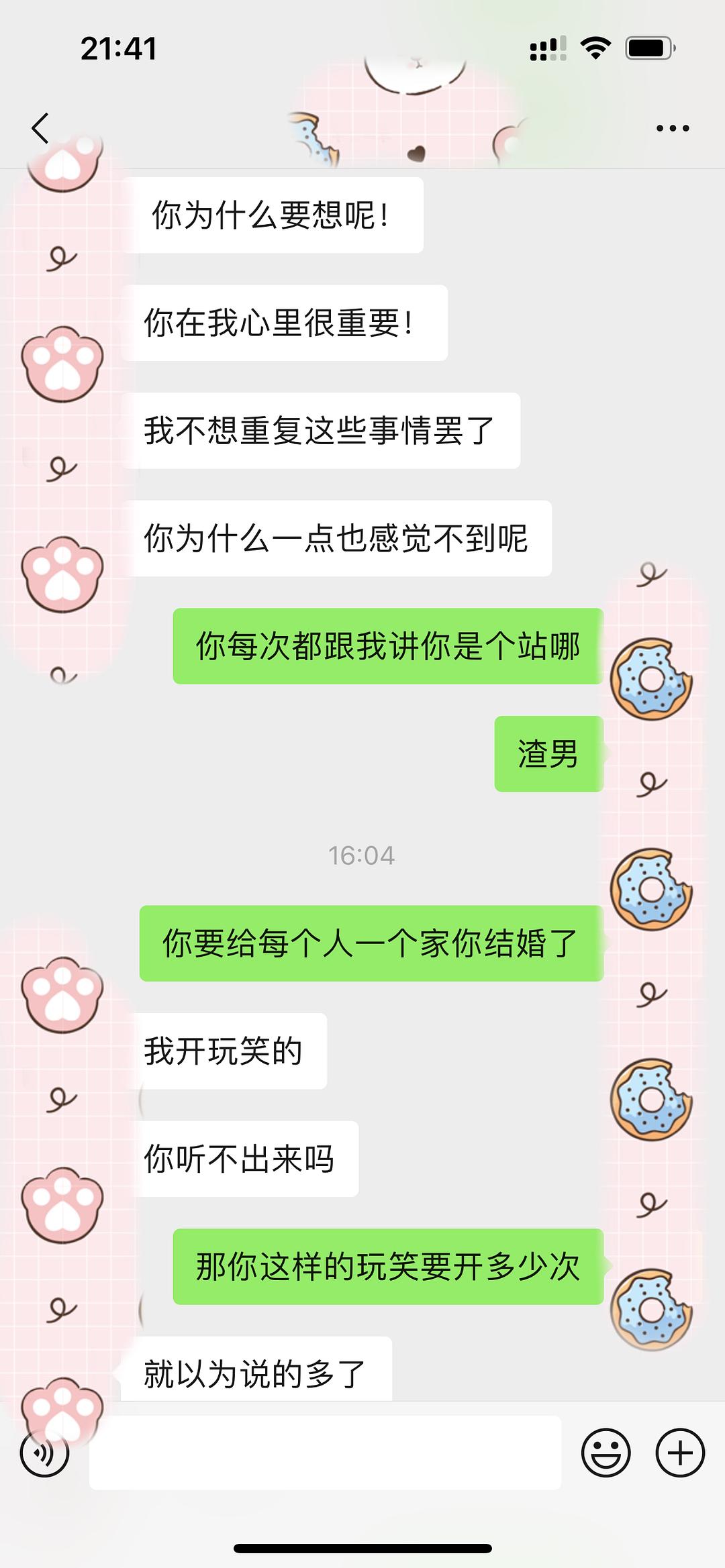This screenshot has width=725, height=1568.
Task: Switch to voice message input
Action: 44,1453
